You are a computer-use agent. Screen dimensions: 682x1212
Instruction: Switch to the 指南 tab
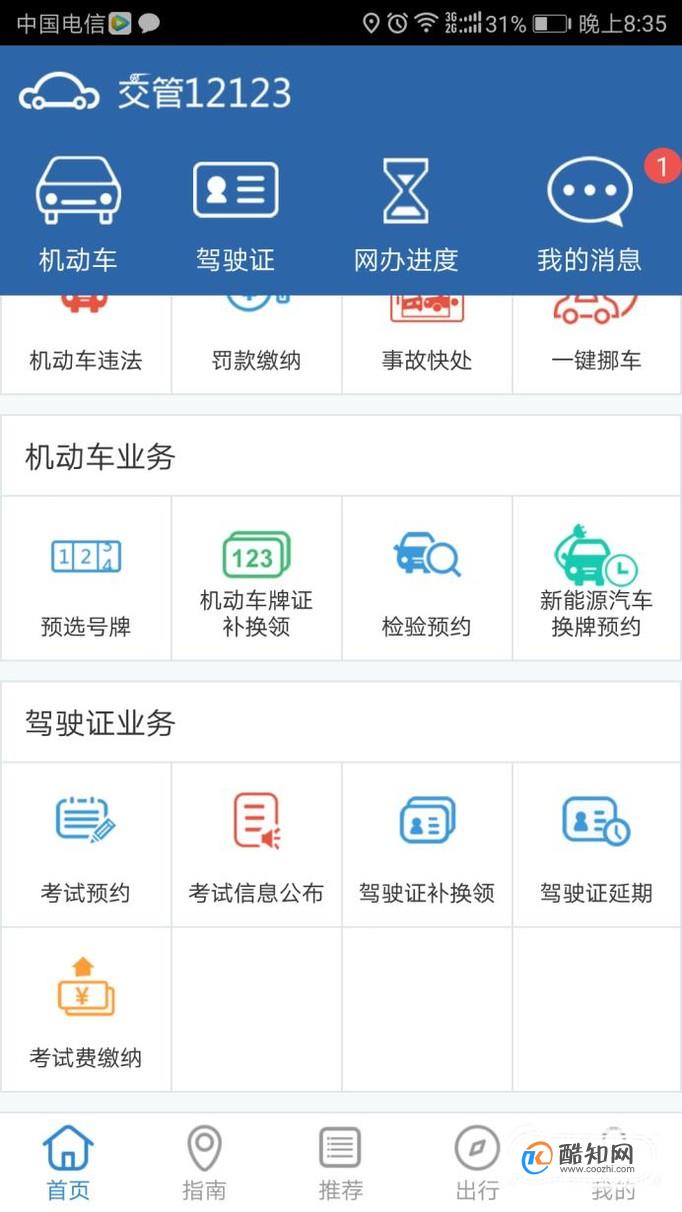point(204,1164)
